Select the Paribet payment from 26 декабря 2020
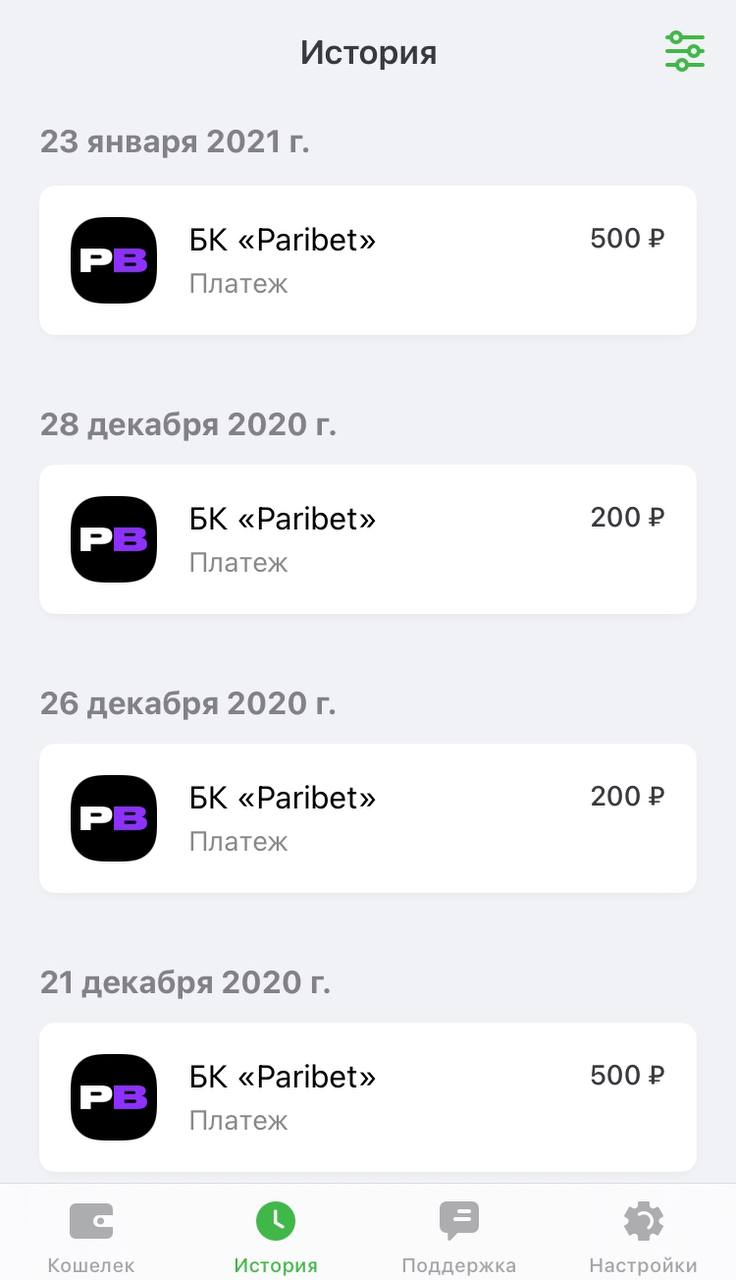The height and width of the screenshot is (1280, 736). pos(367,818)
